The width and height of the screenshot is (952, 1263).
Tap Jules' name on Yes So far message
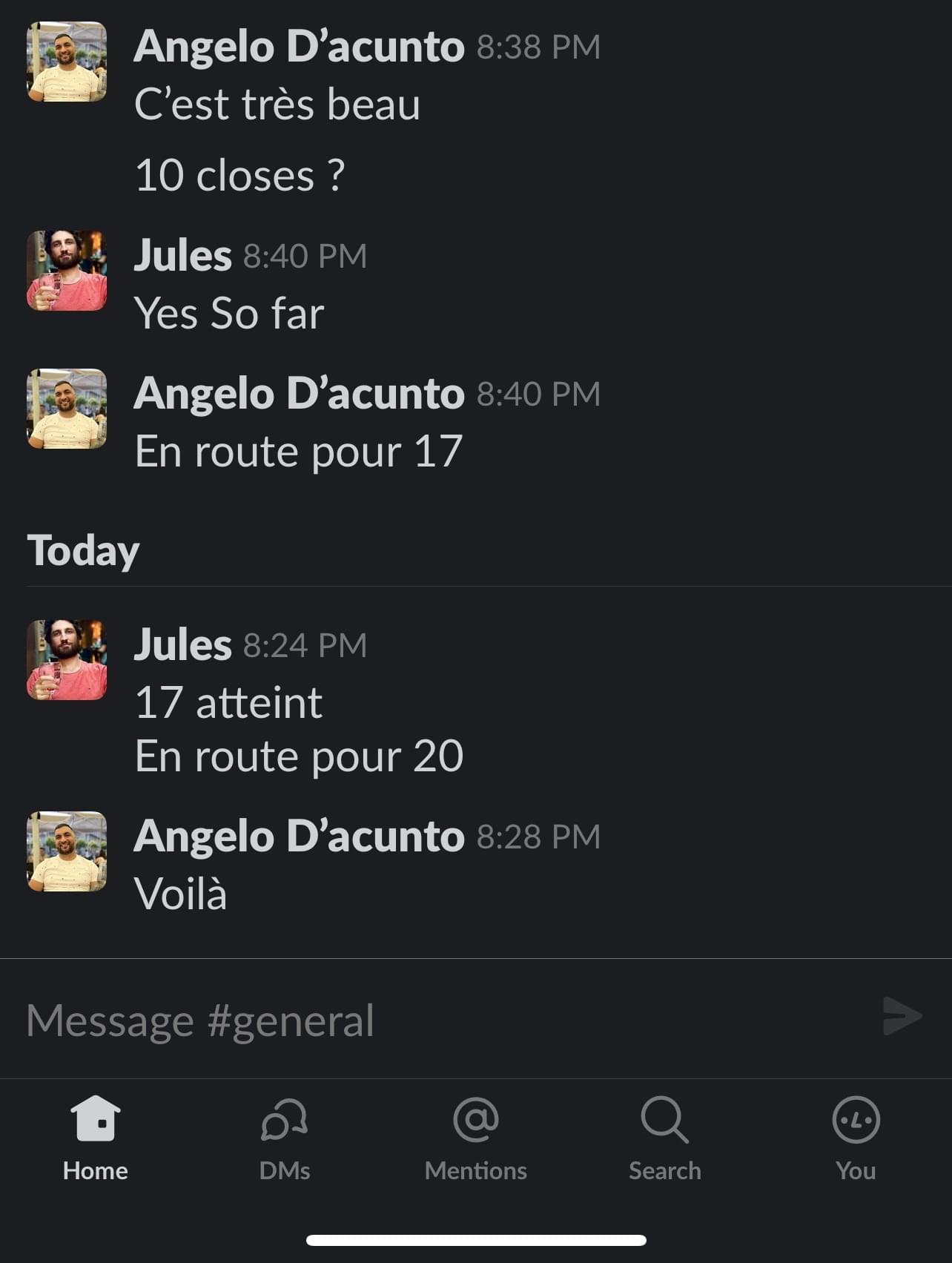pos(182,256)
